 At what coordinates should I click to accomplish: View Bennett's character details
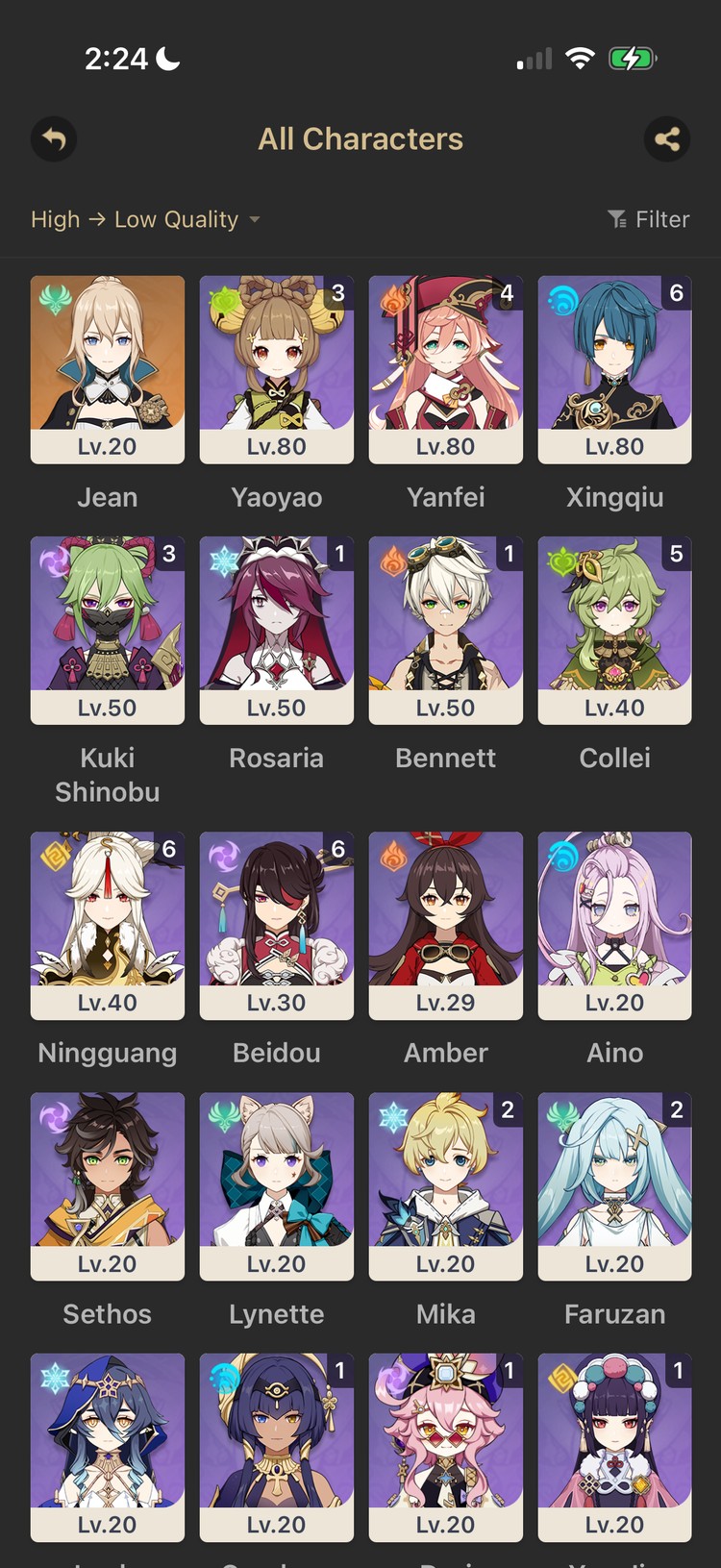tap(446, 630)
